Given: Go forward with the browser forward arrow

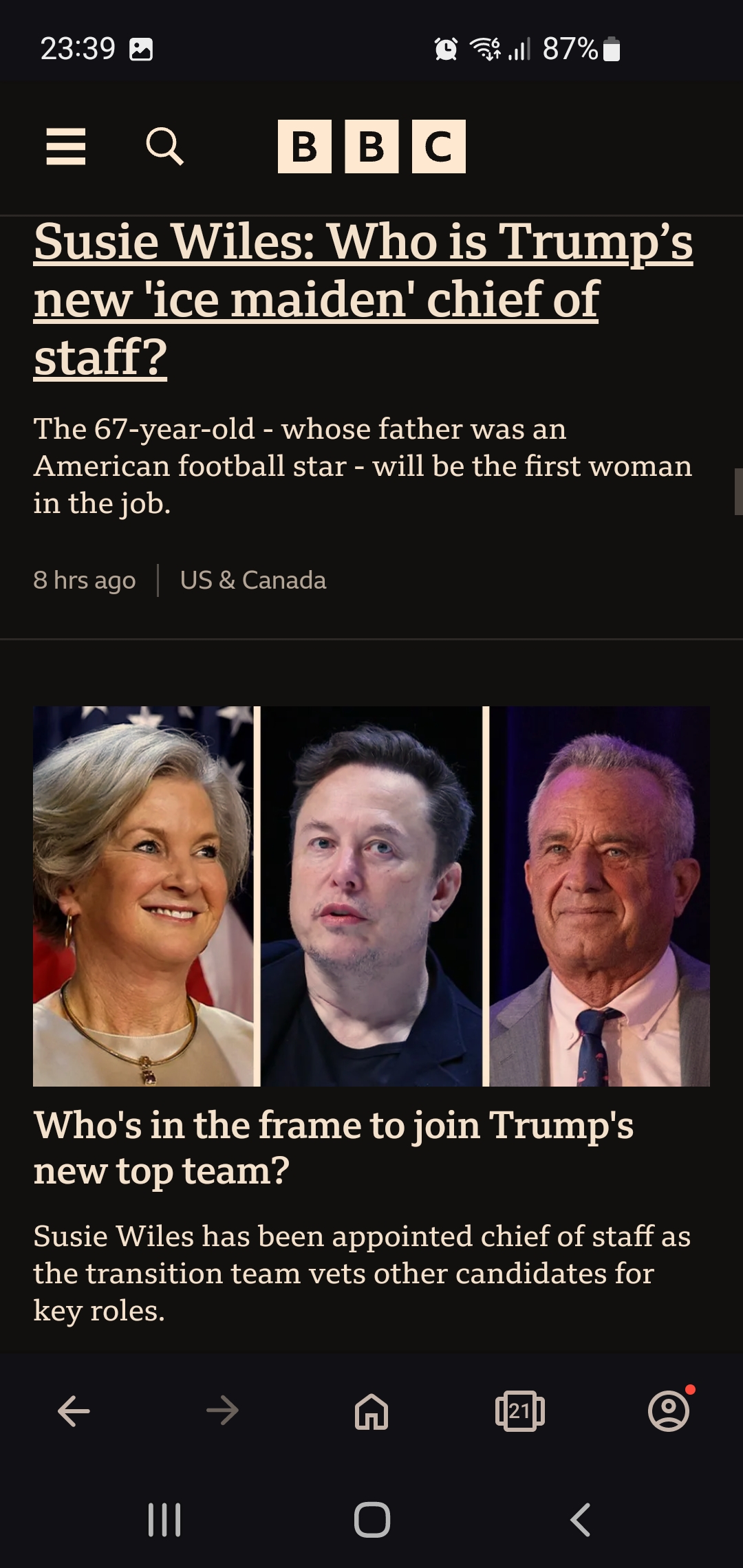Looking at the screenshot, I should (x=222, y=1412).
